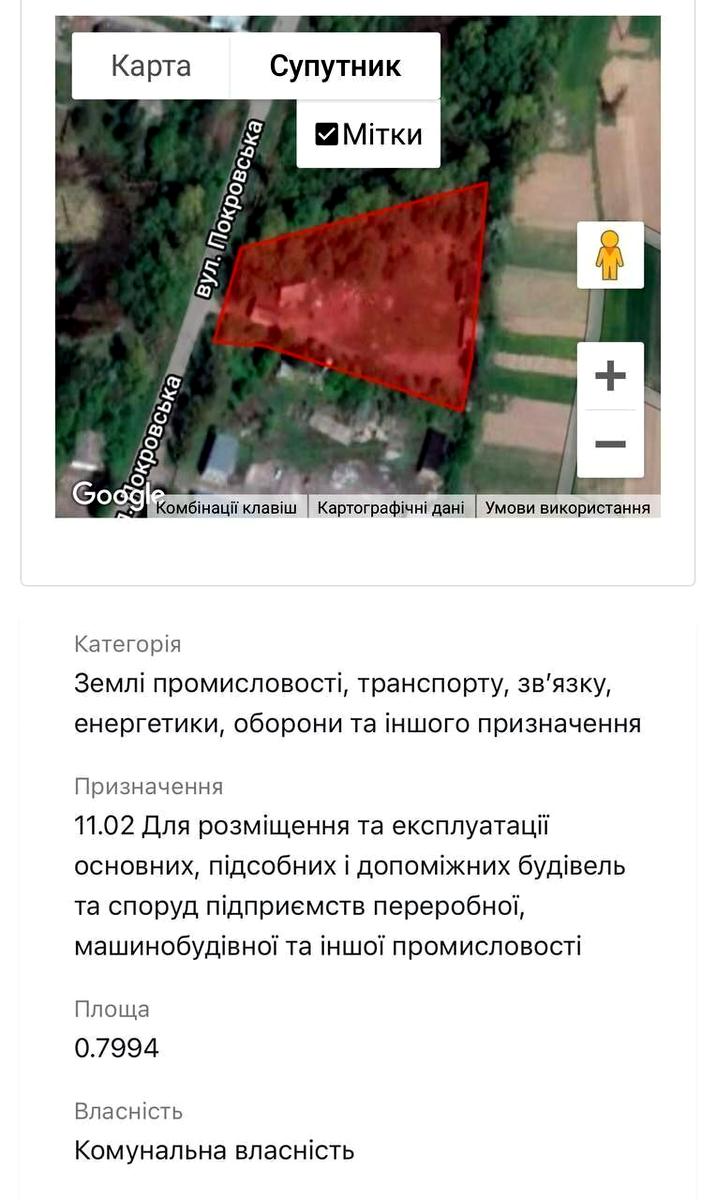Open Комбінації клавіш shortcuts
The height and width of the screenshot is (1200, 716).
tap(227, 508)
